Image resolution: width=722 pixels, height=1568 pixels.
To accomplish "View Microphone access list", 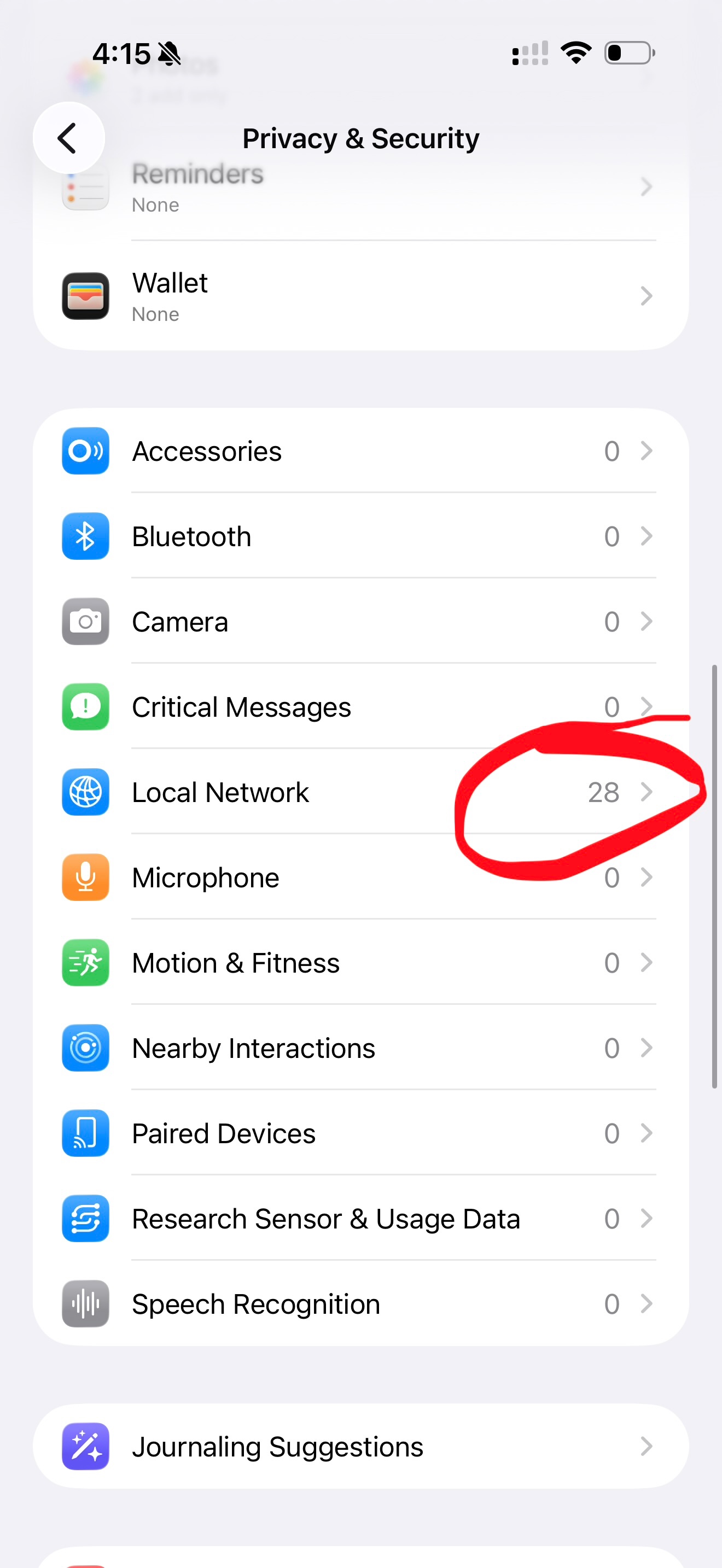I will [361, 877].
